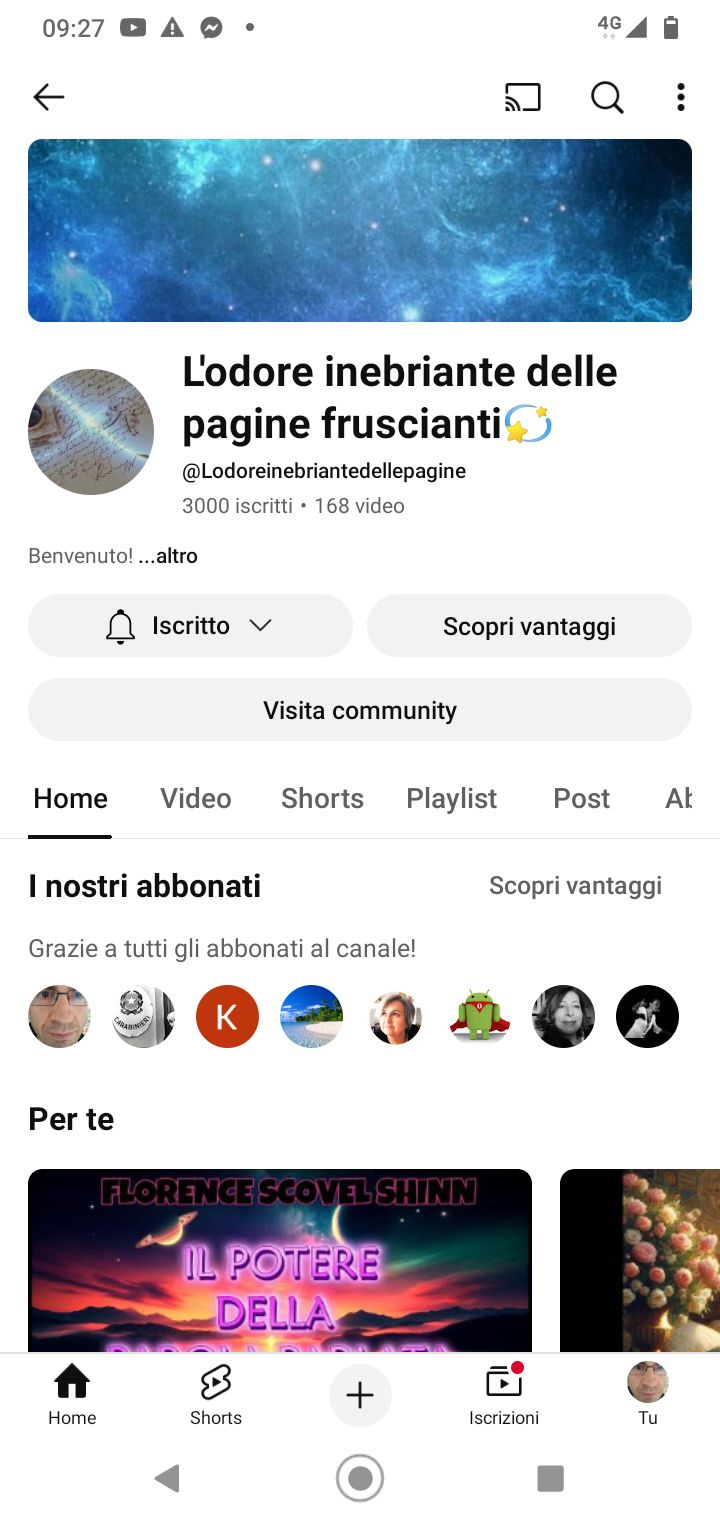Create new content with the plus button
This screenshot has width=720, height=1520.
360,1395
